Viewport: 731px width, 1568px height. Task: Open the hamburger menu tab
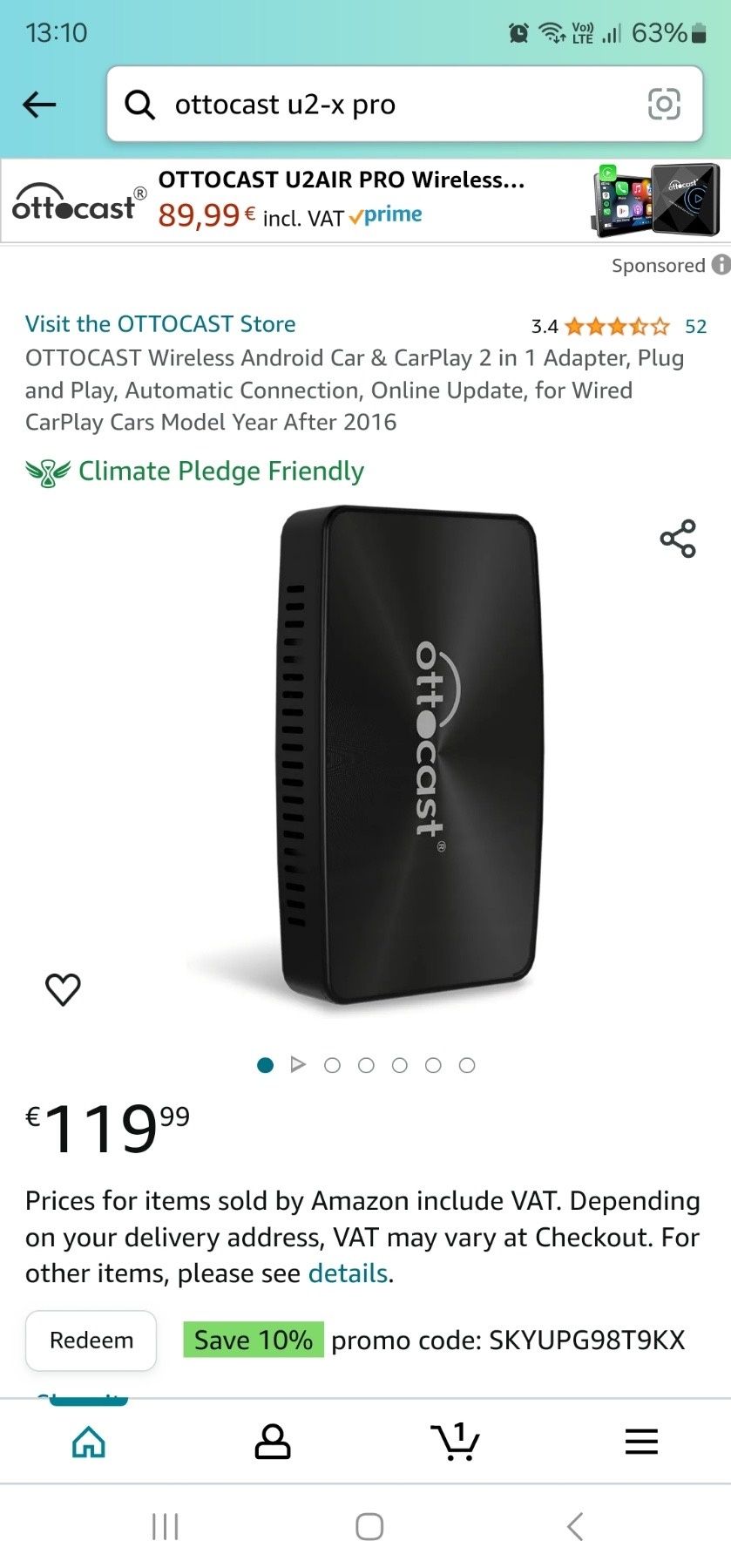point(641,1442)
